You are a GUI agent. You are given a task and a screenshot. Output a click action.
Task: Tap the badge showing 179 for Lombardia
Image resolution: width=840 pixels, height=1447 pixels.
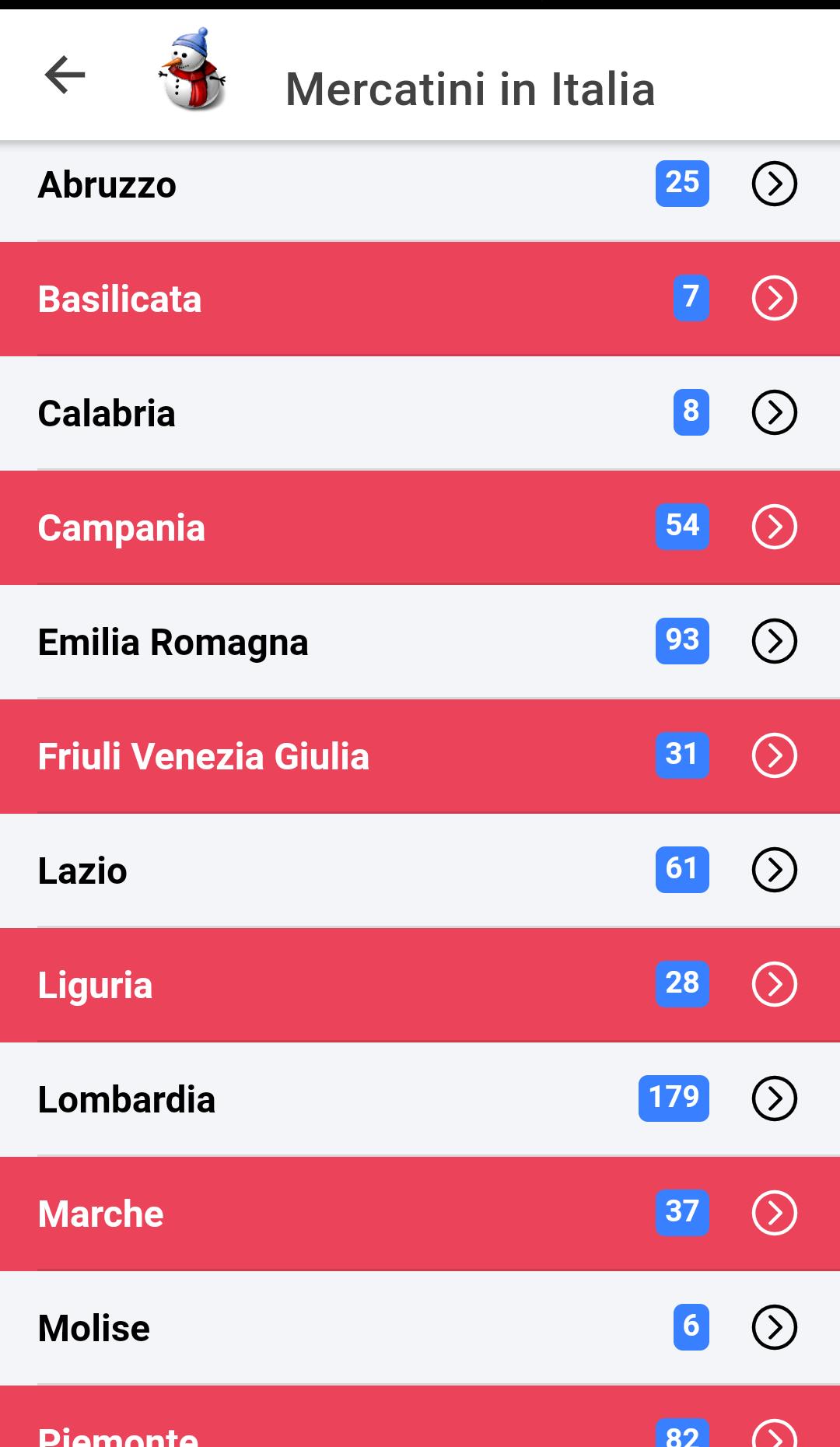point(673,1099)
